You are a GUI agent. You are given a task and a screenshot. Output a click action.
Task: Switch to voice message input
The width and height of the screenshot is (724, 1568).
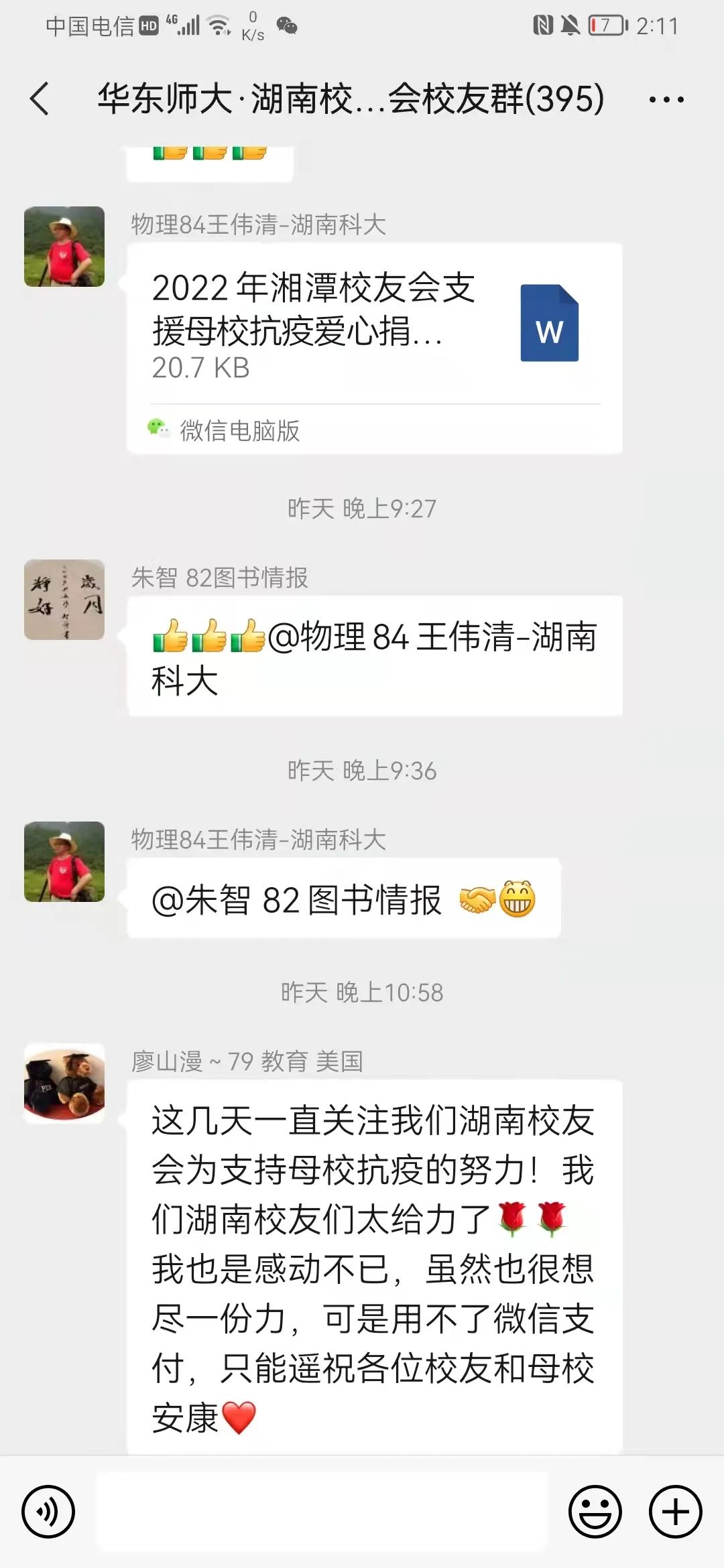[48, 1512]
